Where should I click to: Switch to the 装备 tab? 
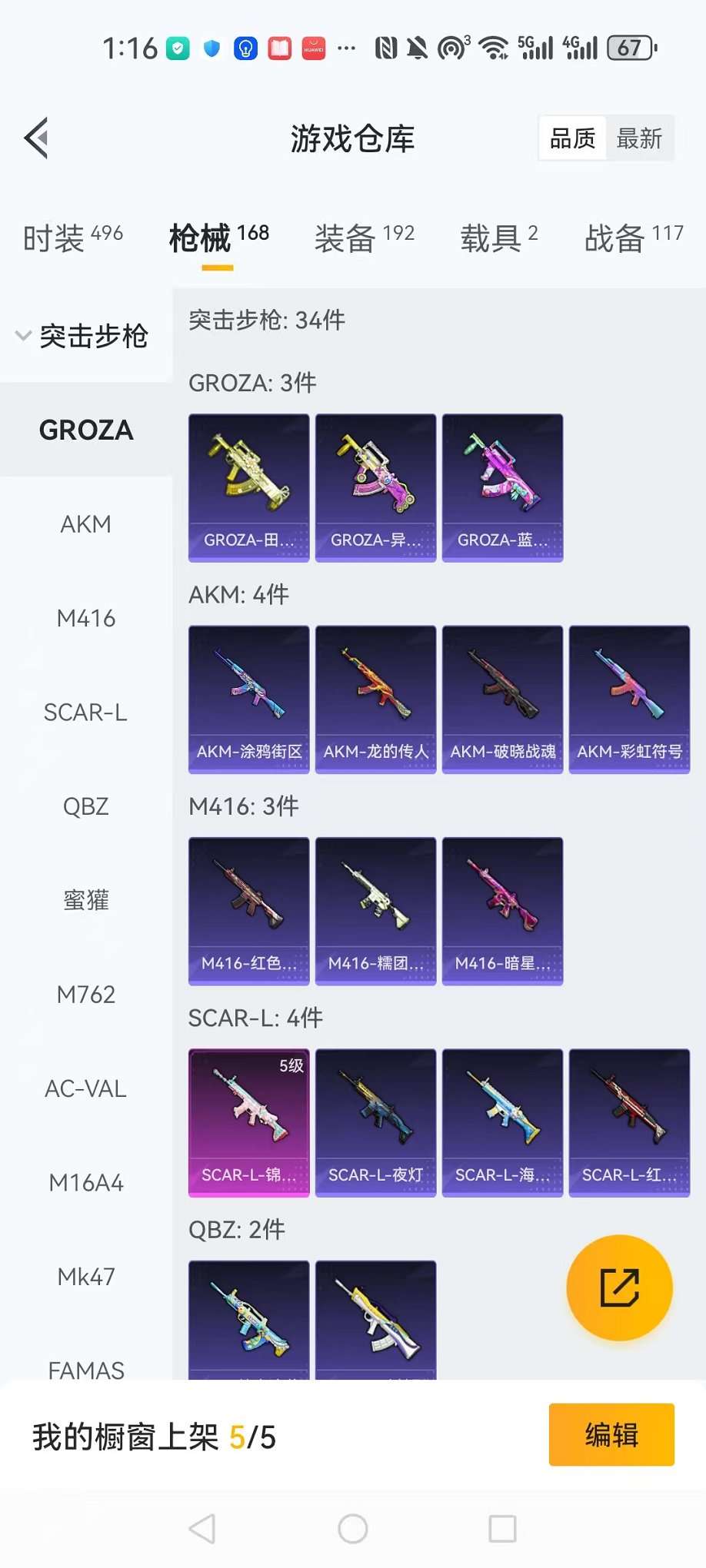(x=364, y=238)
